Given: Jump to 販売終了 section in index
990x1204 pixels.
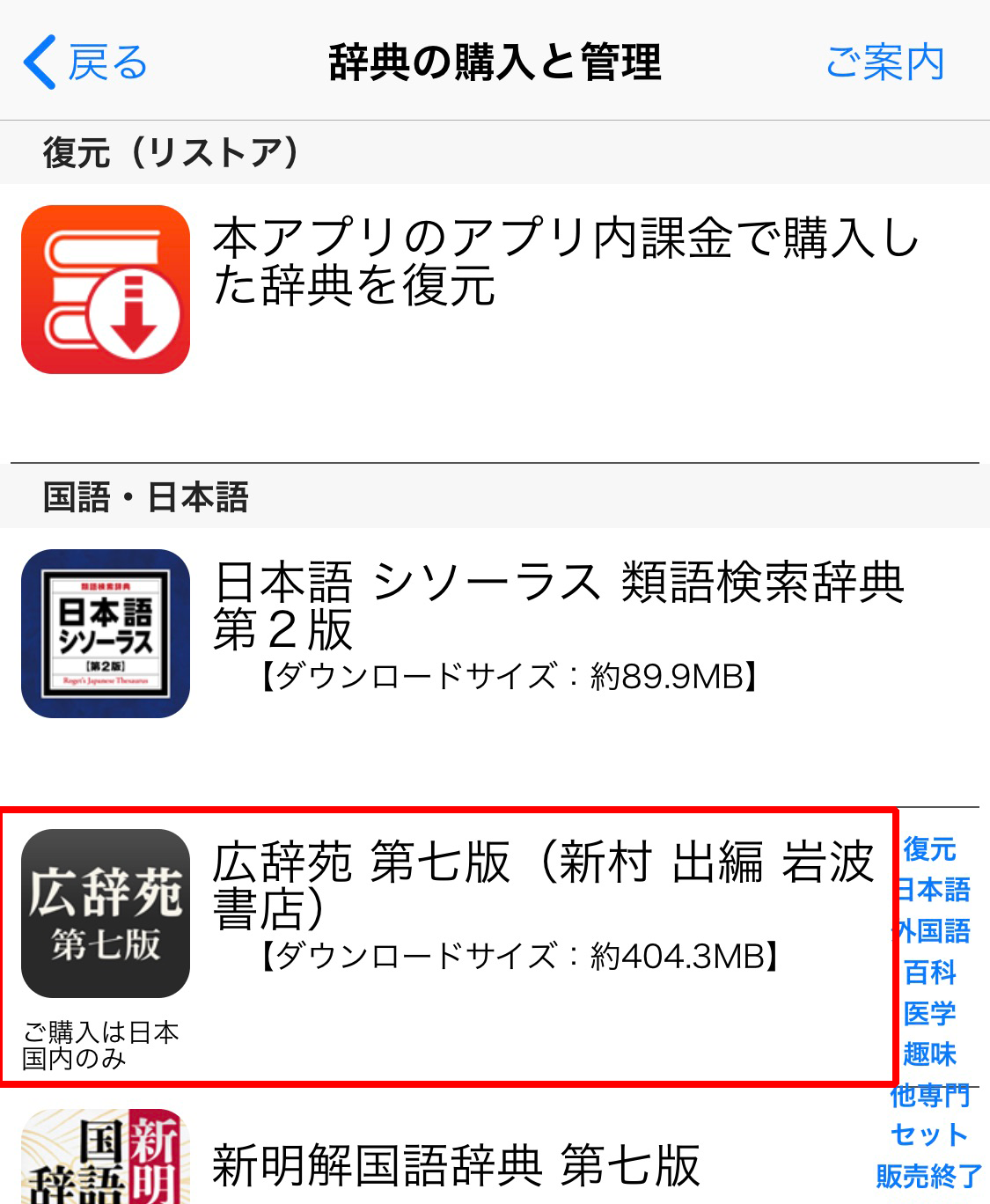Looking at the screenshot, I should click(x=929, y=1176).
